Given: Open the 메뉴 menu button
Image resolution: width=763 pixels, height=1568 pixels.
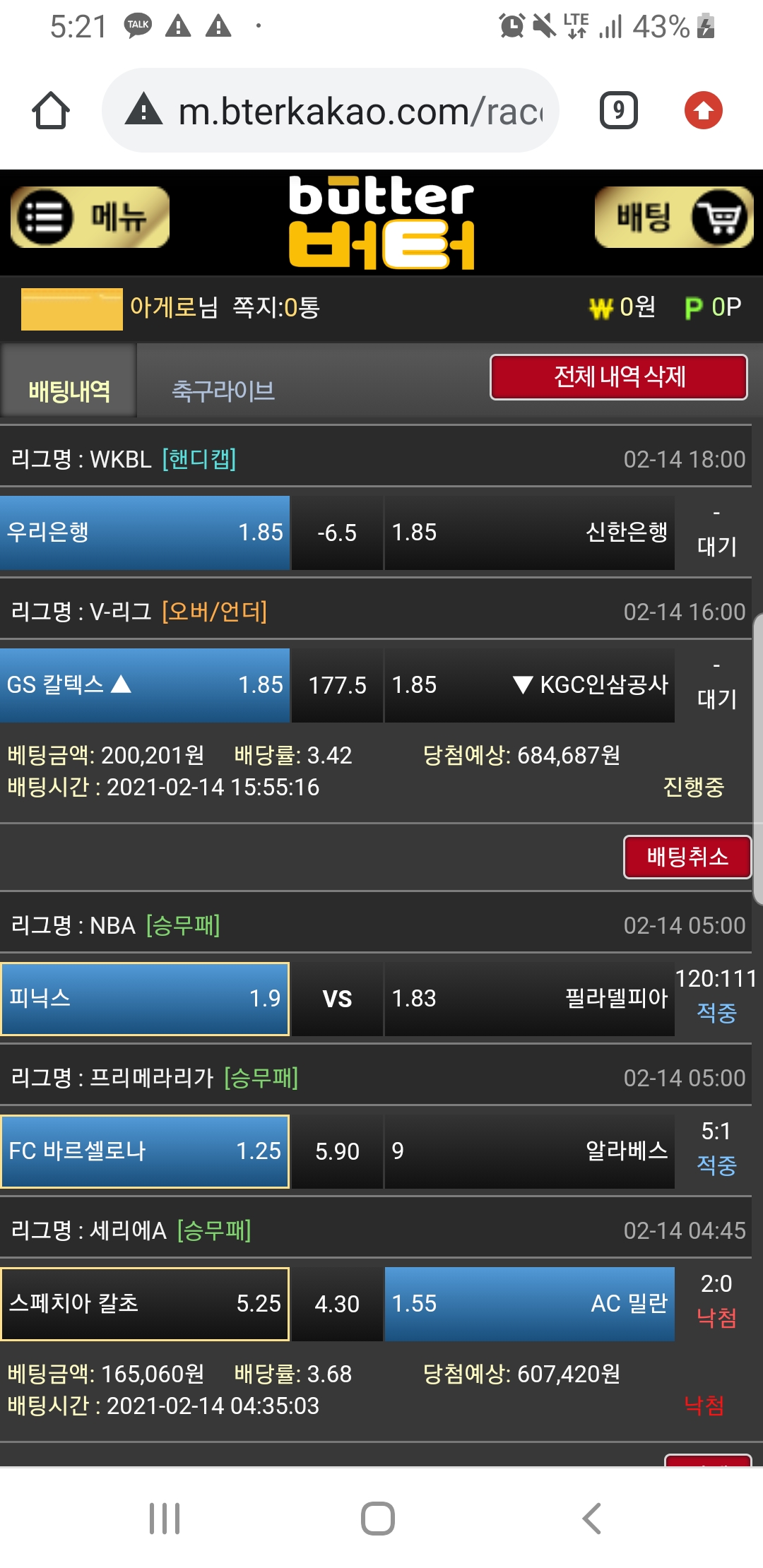Looking at the screenshot, I should tap(90, 218).
